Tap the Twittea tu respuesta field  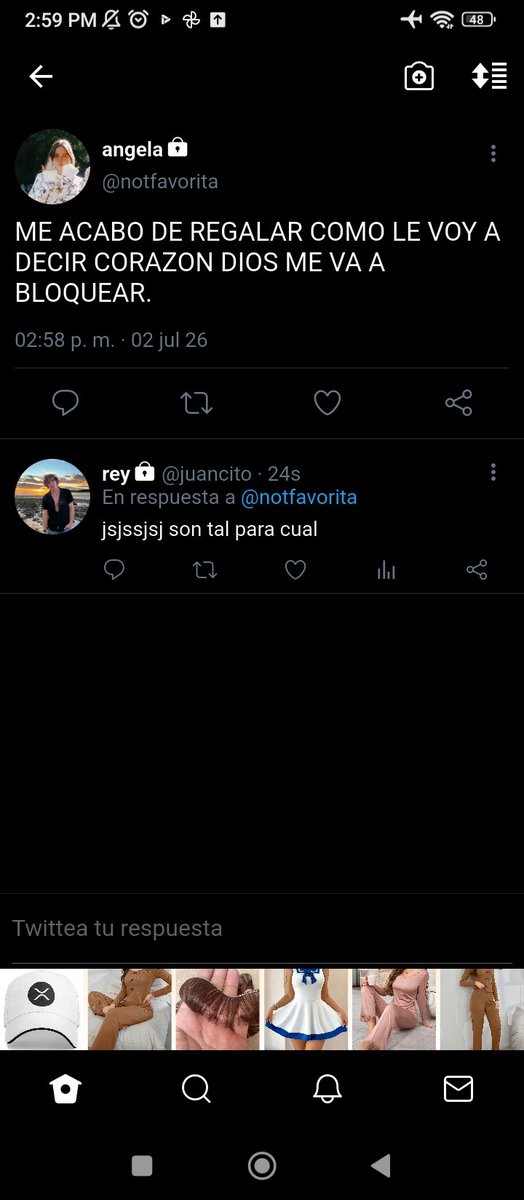click(262, 928)
